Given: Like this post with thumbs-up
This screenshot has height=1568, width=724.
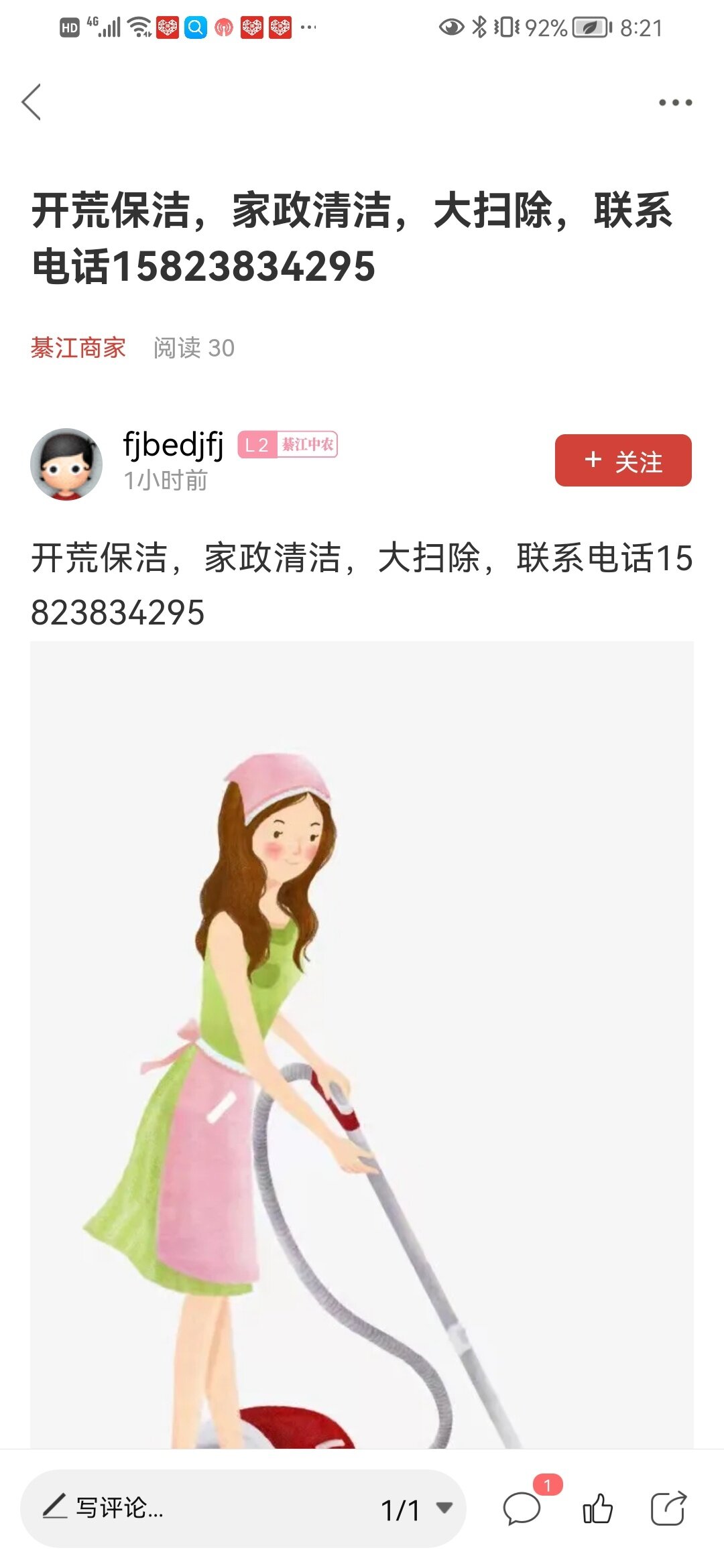Looking at the screenshot, I should (597, 1509).
